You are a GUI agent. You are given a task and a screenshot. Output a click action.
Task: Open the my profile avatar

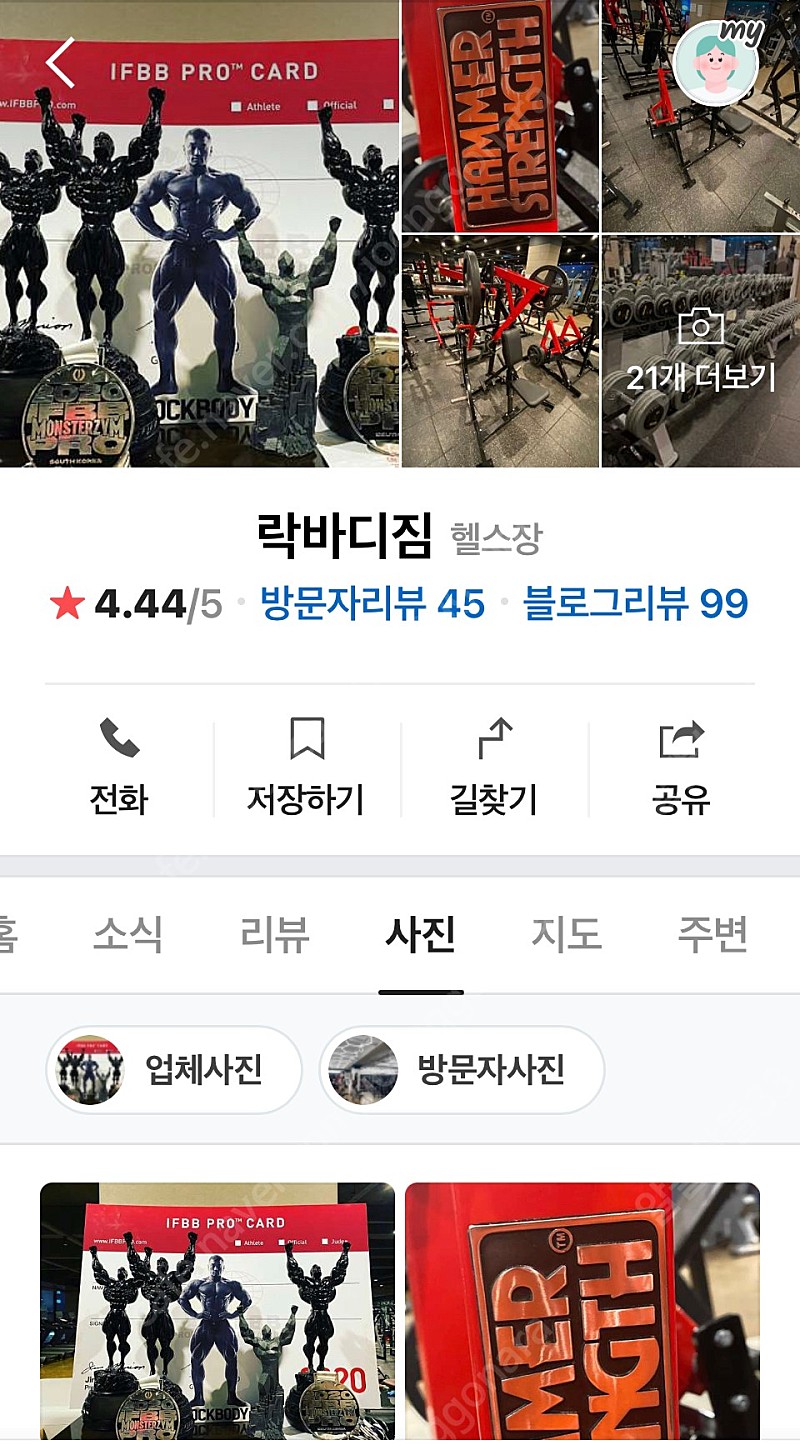click(x=716, y=62)
